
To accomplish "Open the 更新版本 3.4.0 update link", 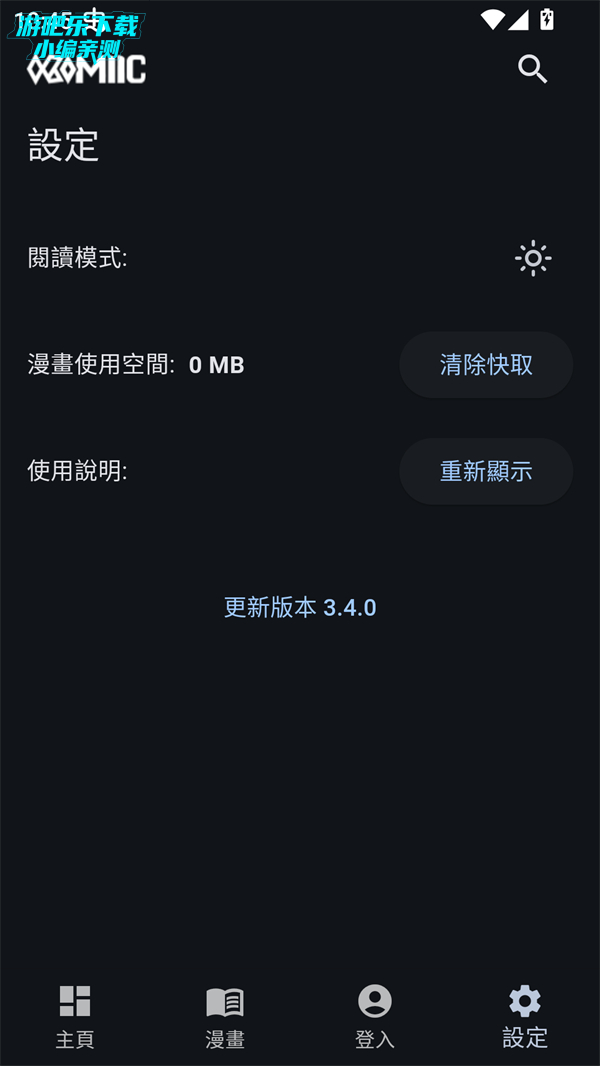I will (300, 607).
